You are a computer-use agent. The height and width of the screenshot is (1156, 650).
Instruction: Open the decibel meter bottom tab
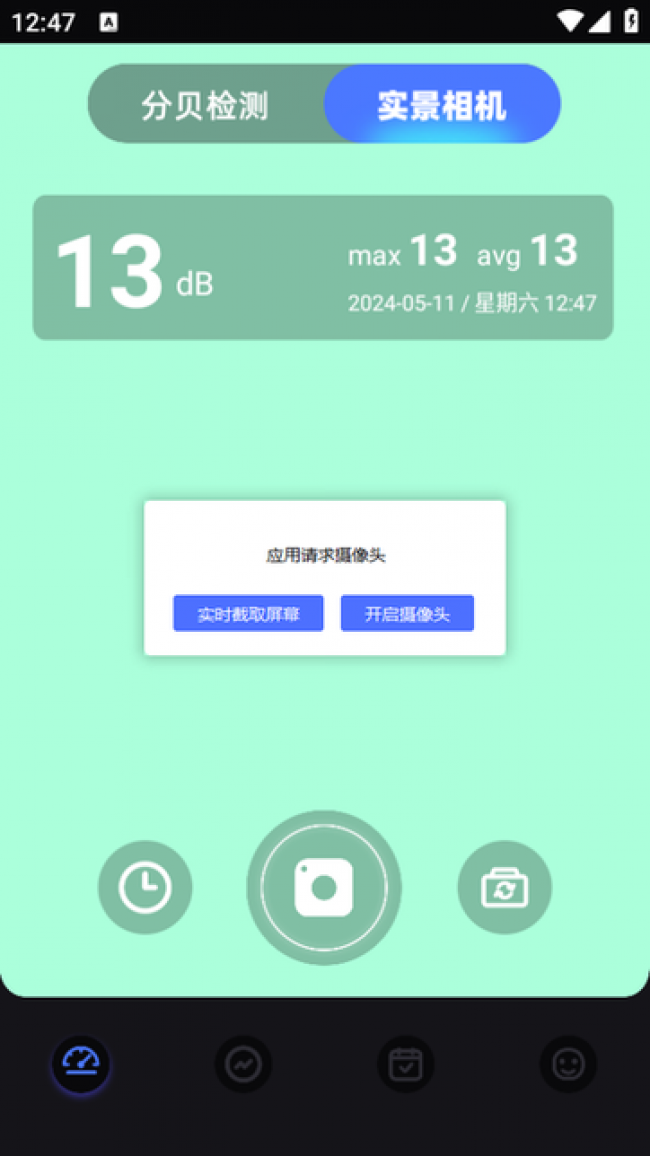81,1063
